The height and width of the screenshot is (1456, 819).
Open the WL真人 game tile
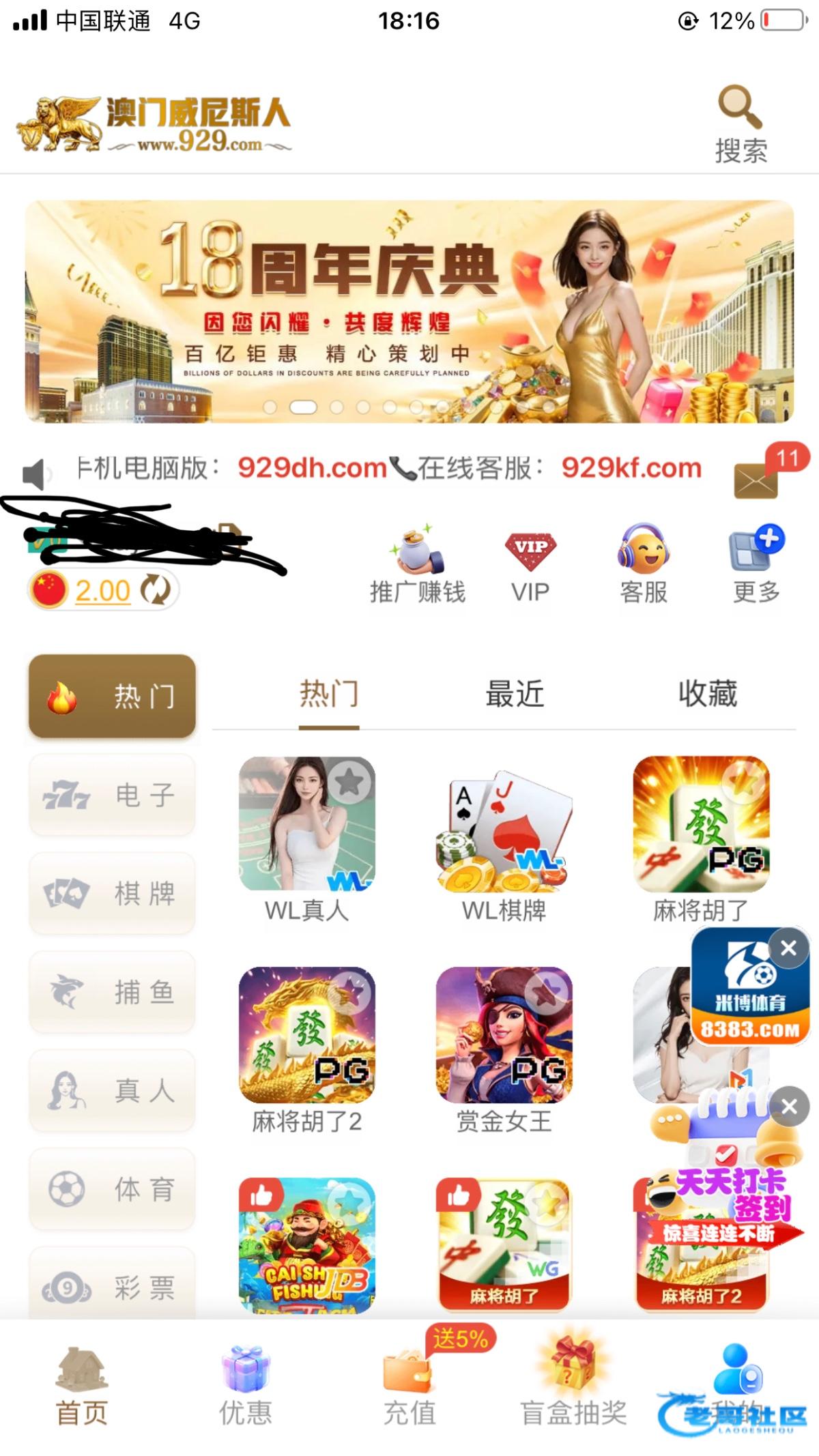tap(306, 826)
